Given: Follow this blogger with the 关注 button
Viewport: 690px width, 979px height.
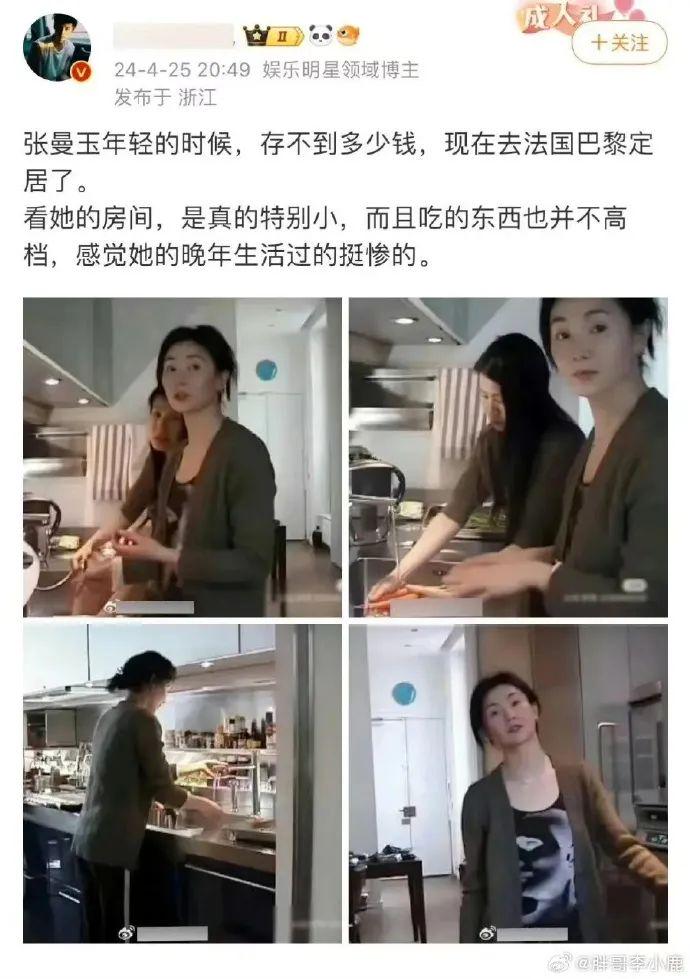Looking at the screenshot, I should (x=619, y=43).
